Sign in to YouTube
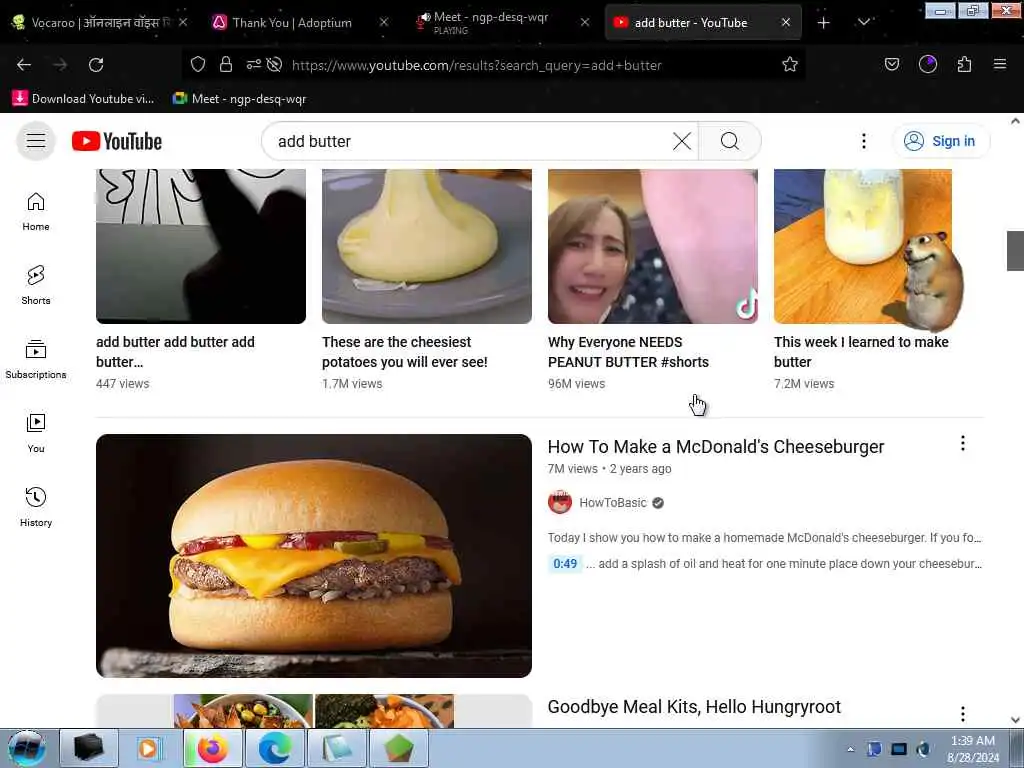Viewport: 1024px width, 768px height. tap(940, 141)
